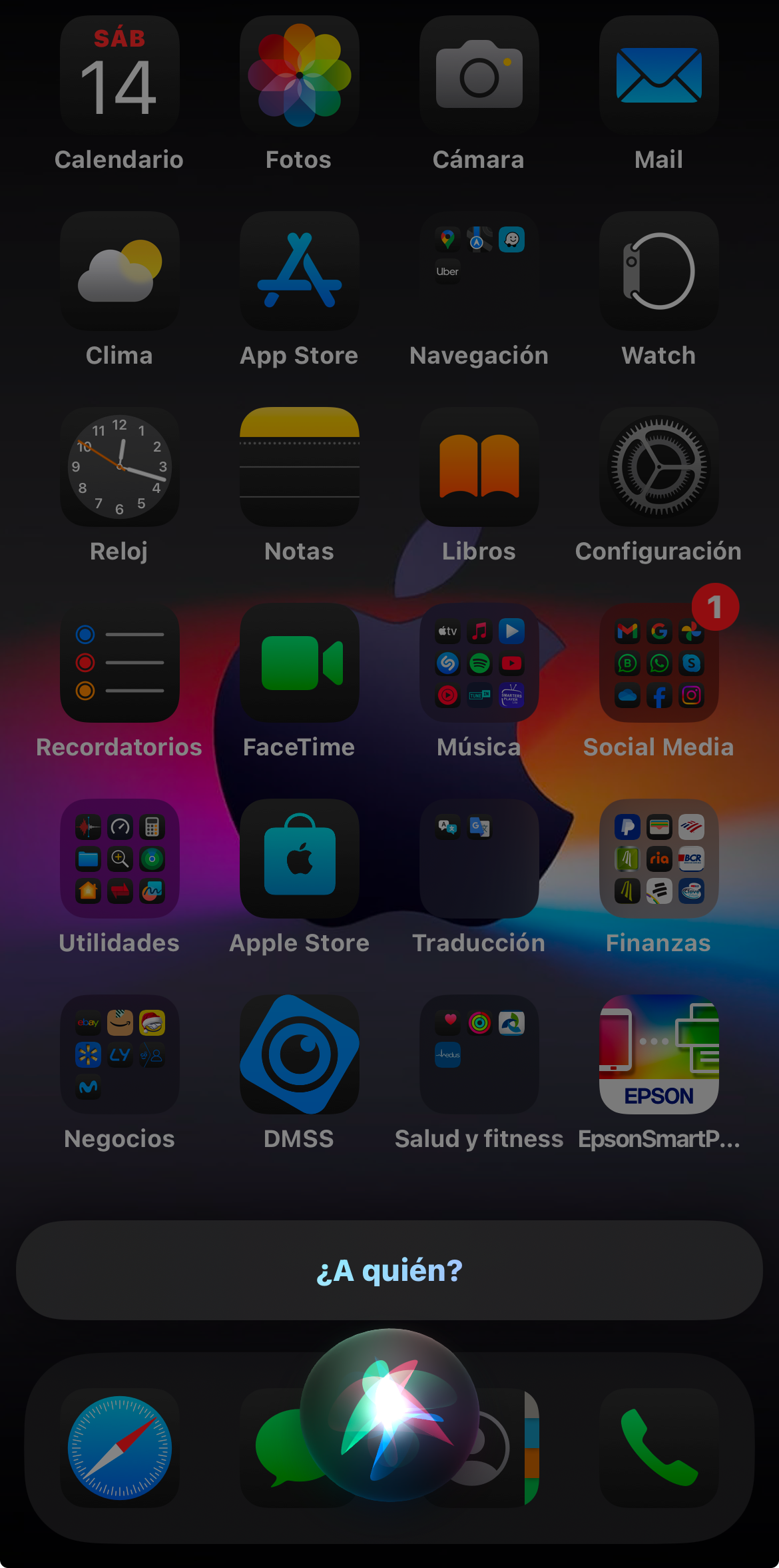Check the weather in Clima

pyautogui.click(x=120, y=271)
